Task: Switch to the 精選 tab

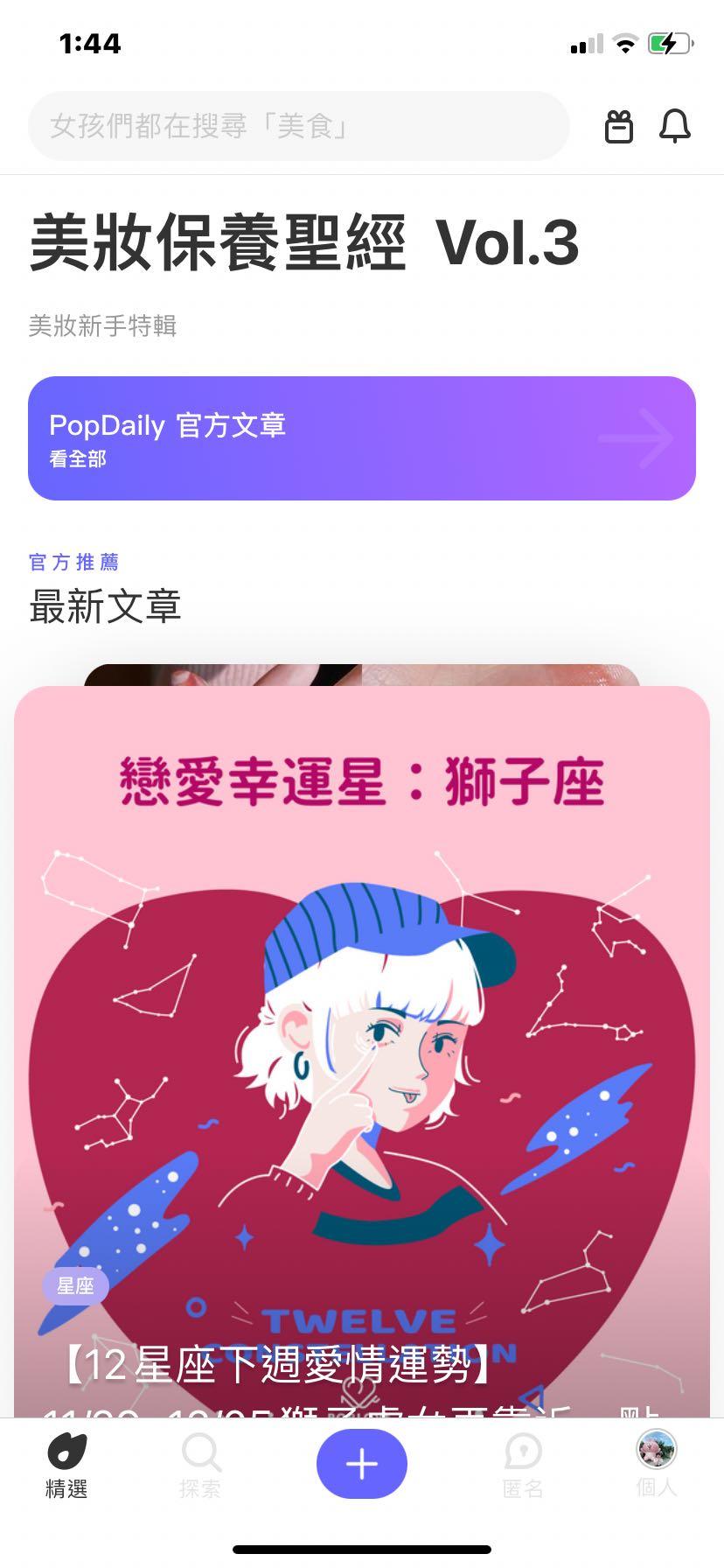Action: 66,1466
